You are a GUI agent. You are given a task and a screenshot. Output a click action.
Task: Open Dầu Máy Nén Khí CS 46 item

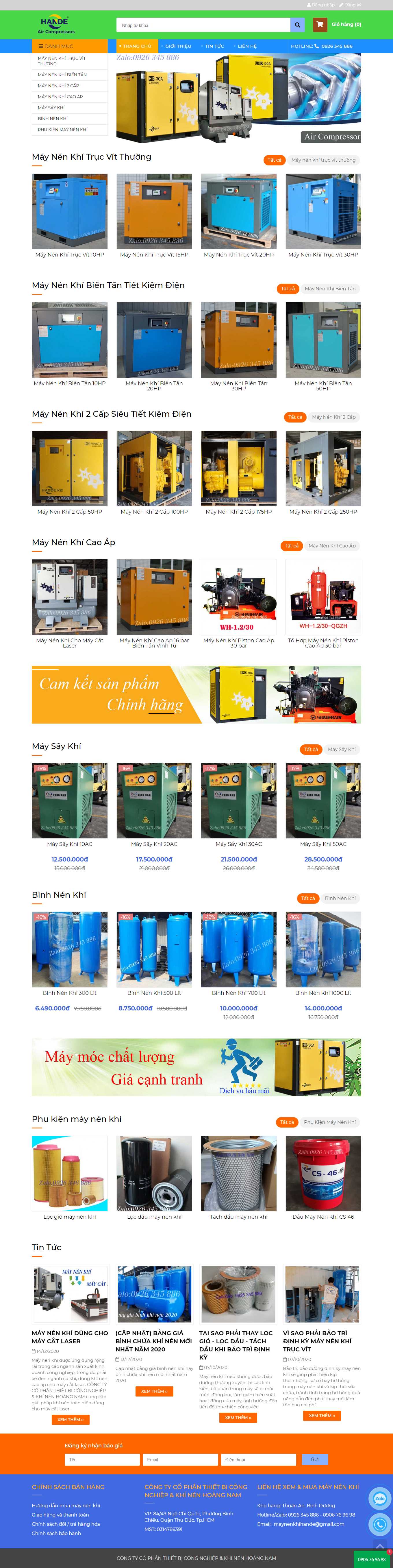tap(323, 1173)
